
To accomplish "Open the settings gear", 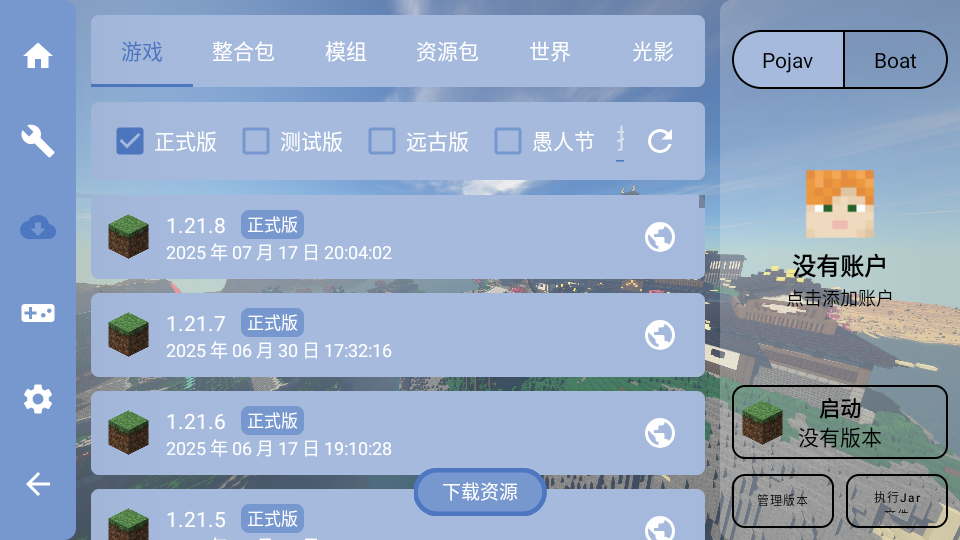I will click(38, 399).
